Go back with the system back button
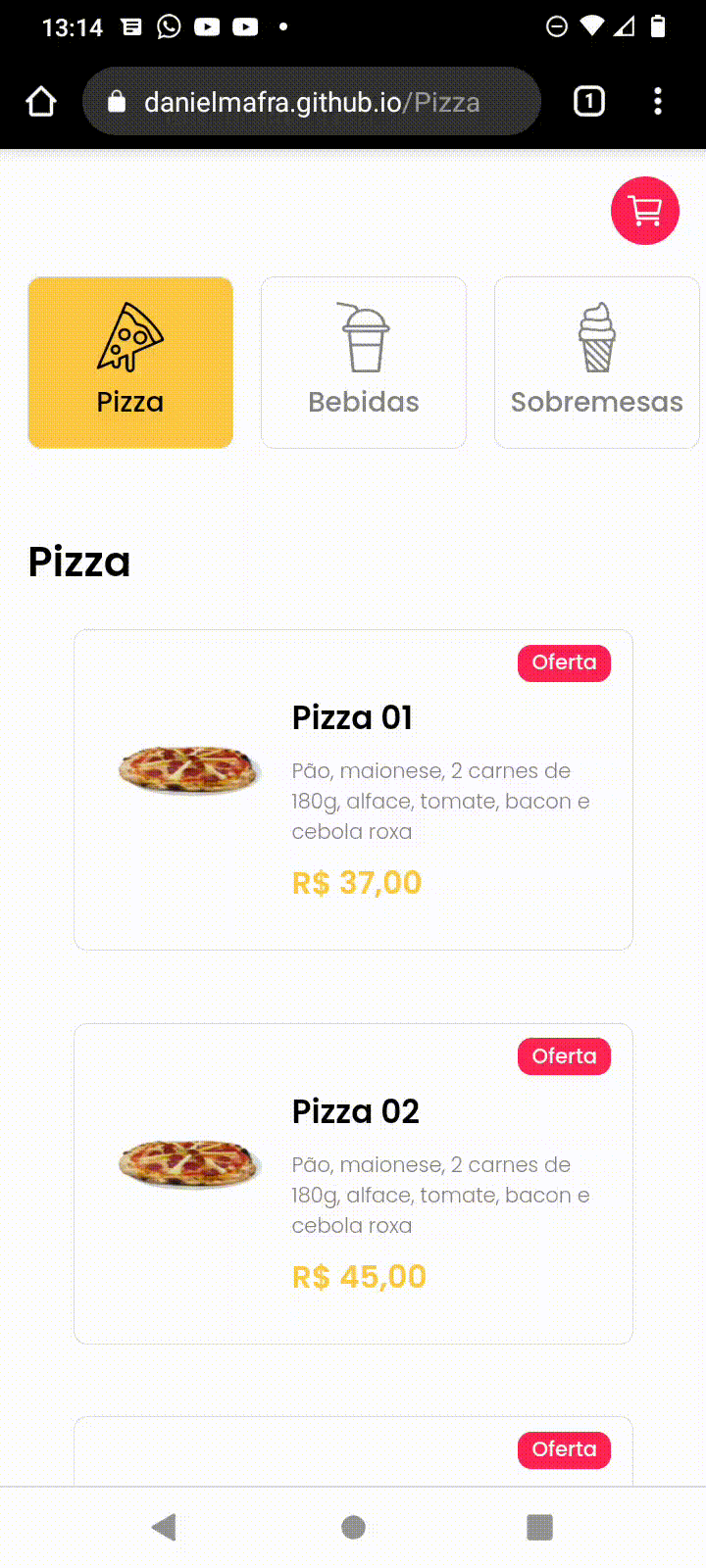This screenshot has height=1568, width=706. 165,1527
